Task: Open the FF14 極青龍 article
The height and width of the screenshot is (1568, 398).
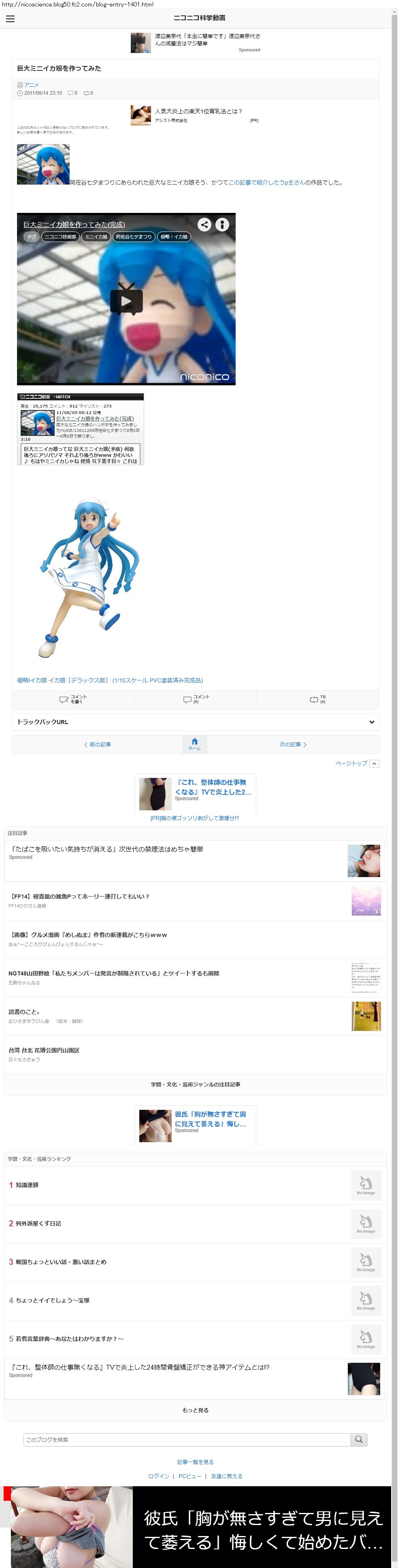Action: point(79,897)
